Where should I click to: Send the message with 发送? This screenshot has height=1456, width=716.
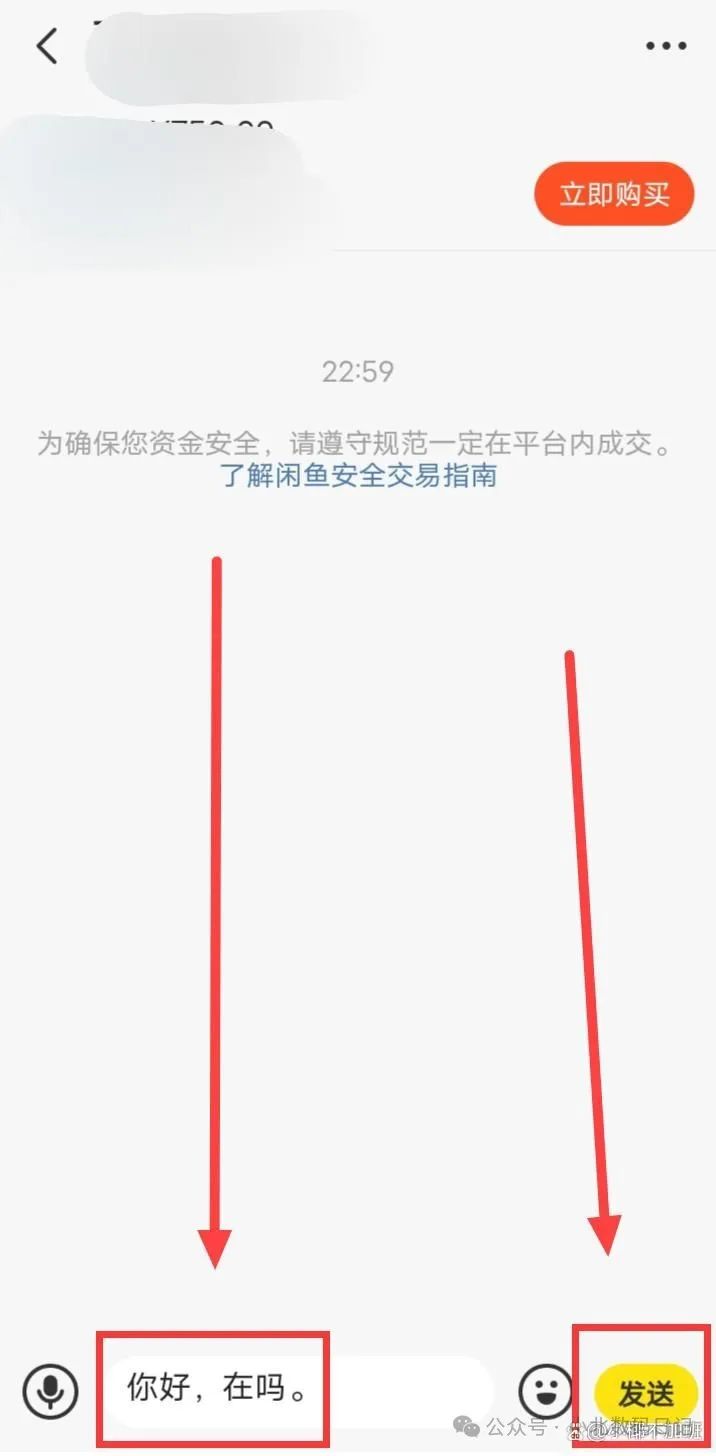tap(645, 1392)
